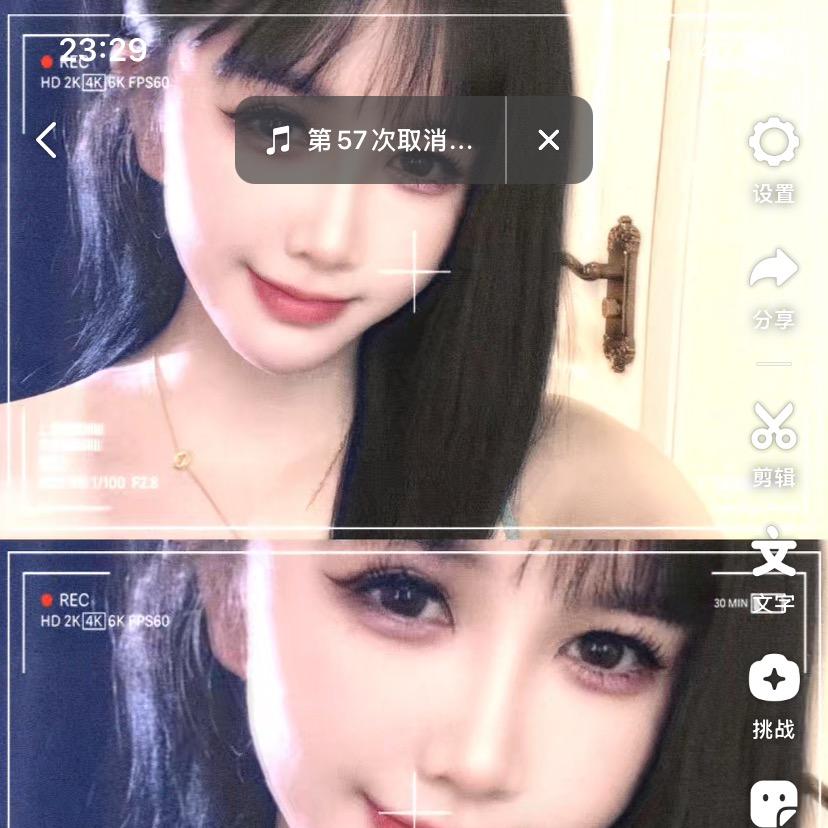Open the sticker tool
Viewport: 828px width, 828px height.
(773, 802)
